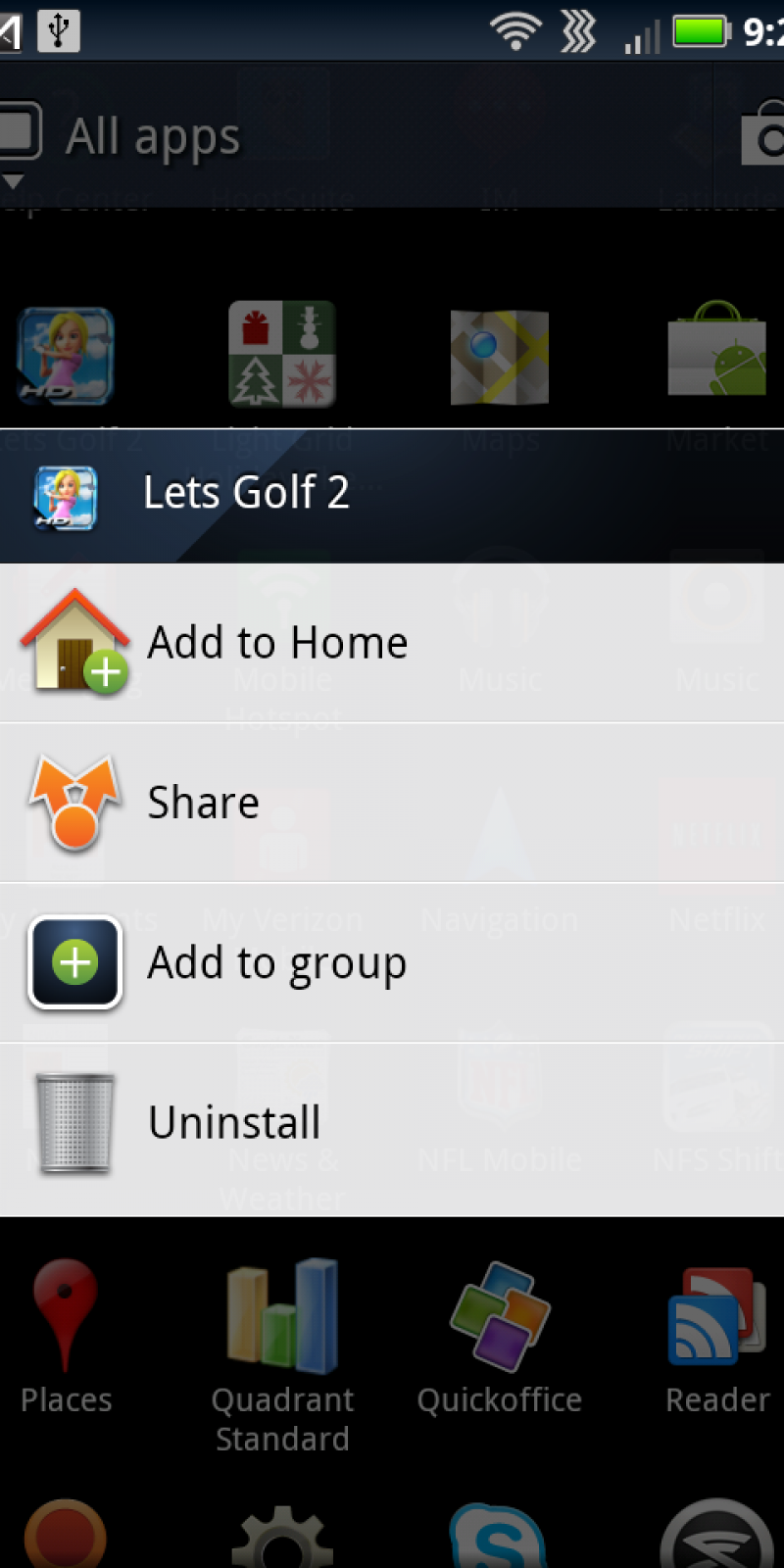This screenshot has width=784, height=1568.
Task: Open the All apps group dropdown
Action: click(118, 137)
